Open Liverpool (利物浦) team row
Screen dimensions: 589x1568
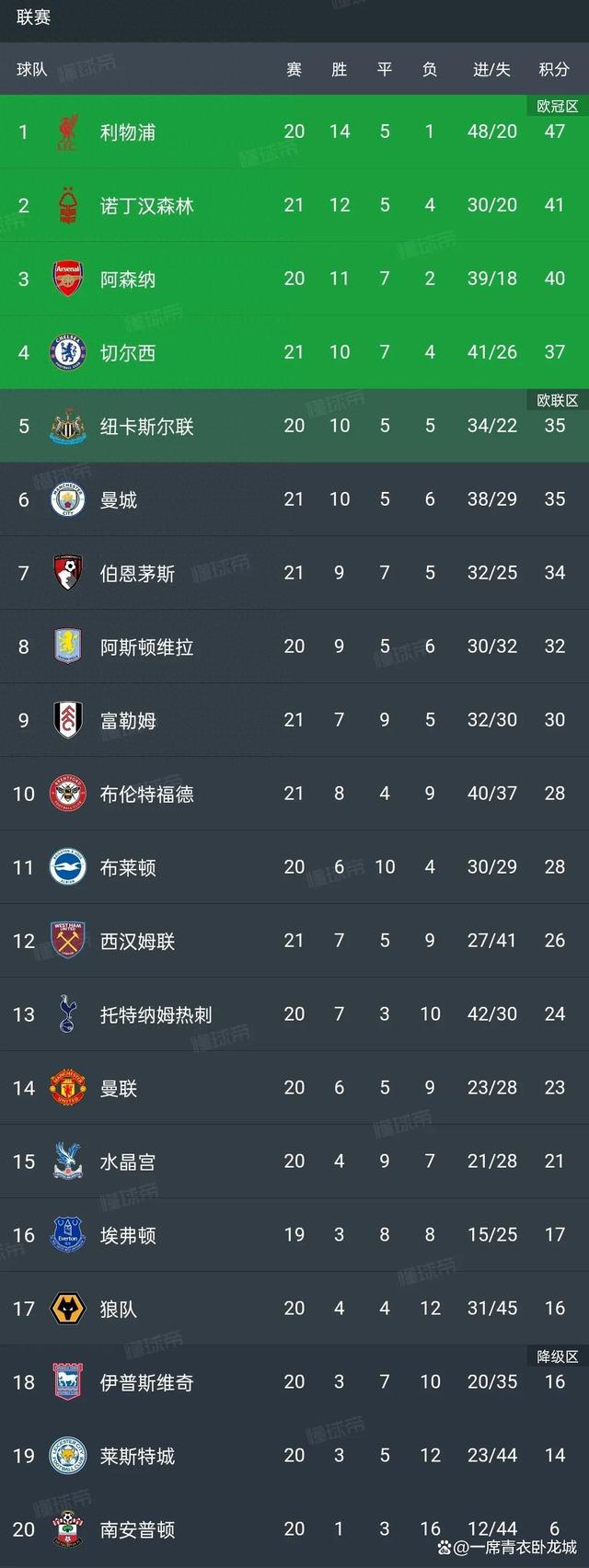pos(127,132)
